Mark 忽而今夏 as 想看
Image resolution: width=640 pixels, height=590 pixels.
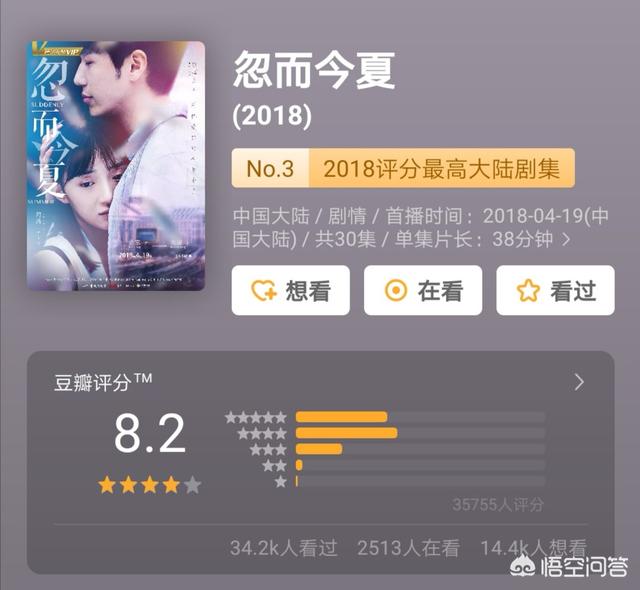[290, 291]
